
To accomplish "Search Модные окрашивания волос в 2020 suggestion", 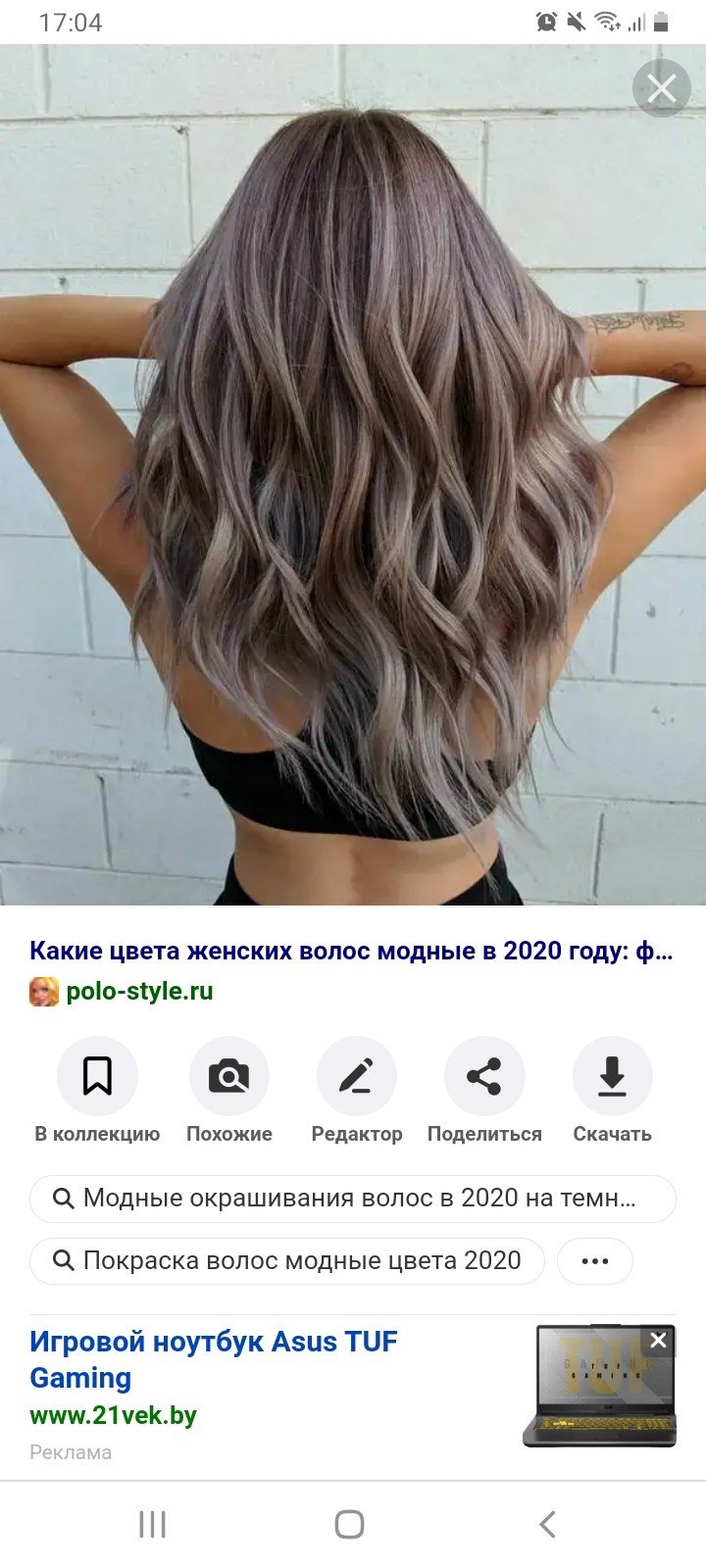I will point(353,1199).
